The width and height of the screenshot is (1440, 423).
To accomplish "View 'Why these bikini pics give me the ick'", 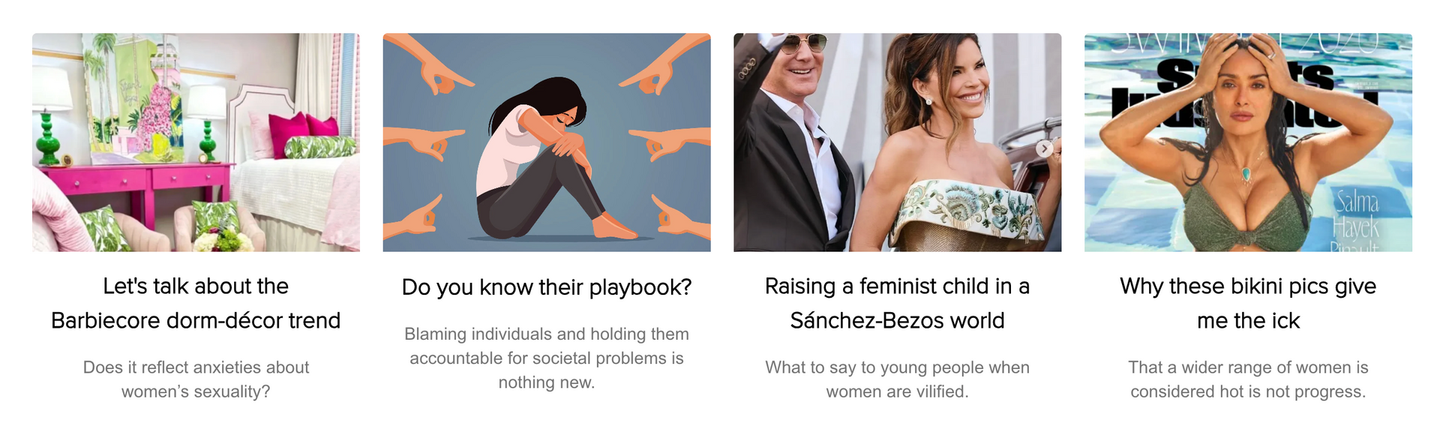I will pyautogui.click(x=1248, y=303).
